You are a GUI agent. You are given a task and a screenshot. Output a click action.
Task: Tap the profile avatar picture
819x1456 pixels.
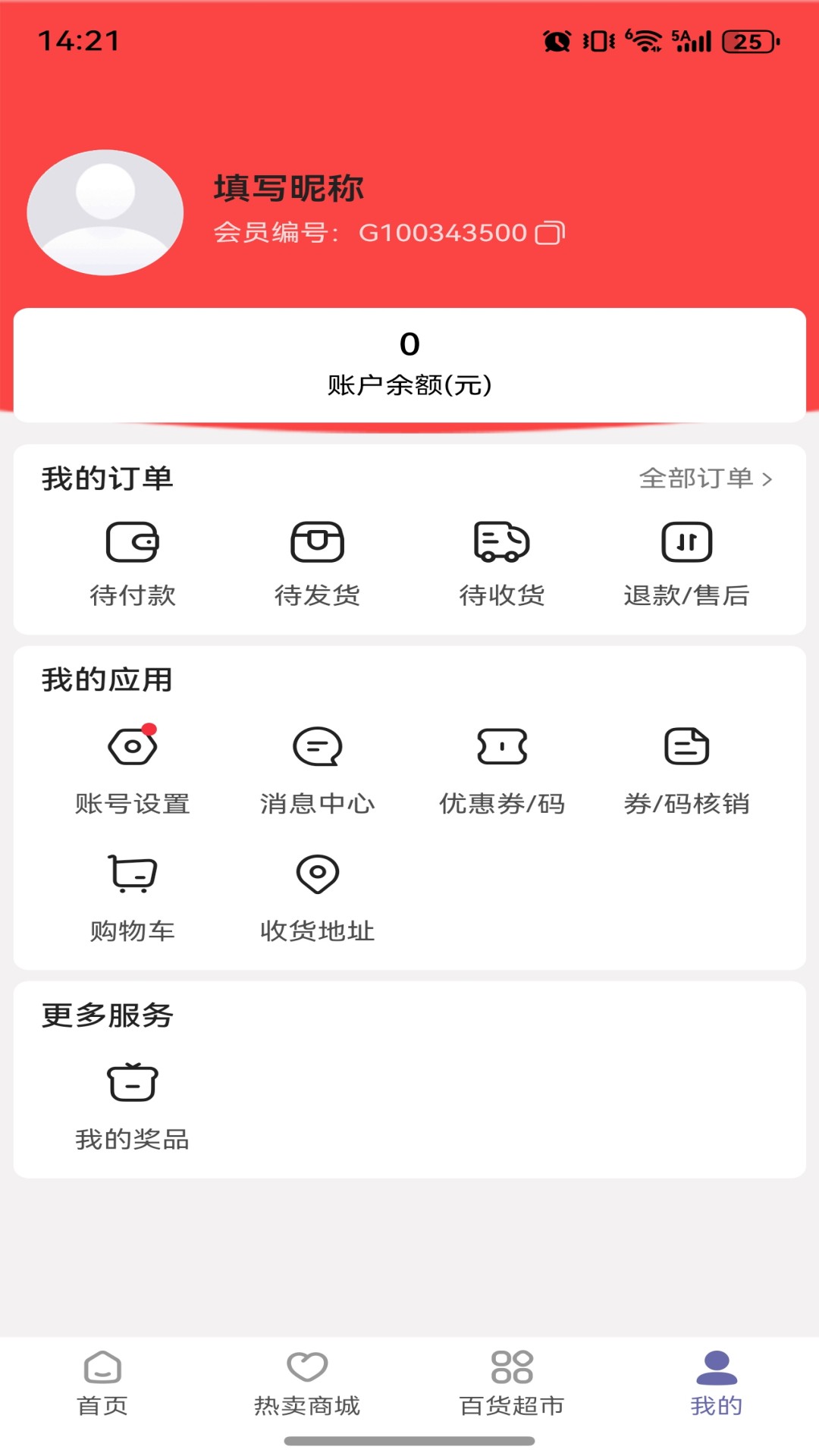105,212
